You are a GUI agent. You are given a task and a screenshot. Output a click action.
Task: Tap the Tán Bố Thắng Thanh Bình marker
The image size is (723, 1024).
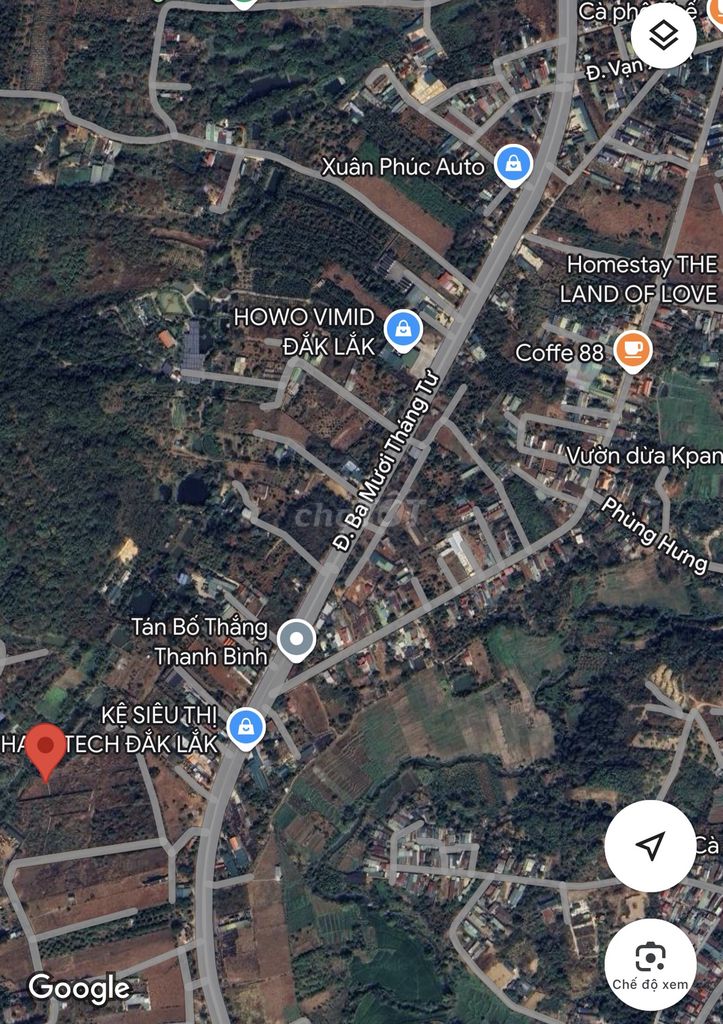(x=296, y=639)
